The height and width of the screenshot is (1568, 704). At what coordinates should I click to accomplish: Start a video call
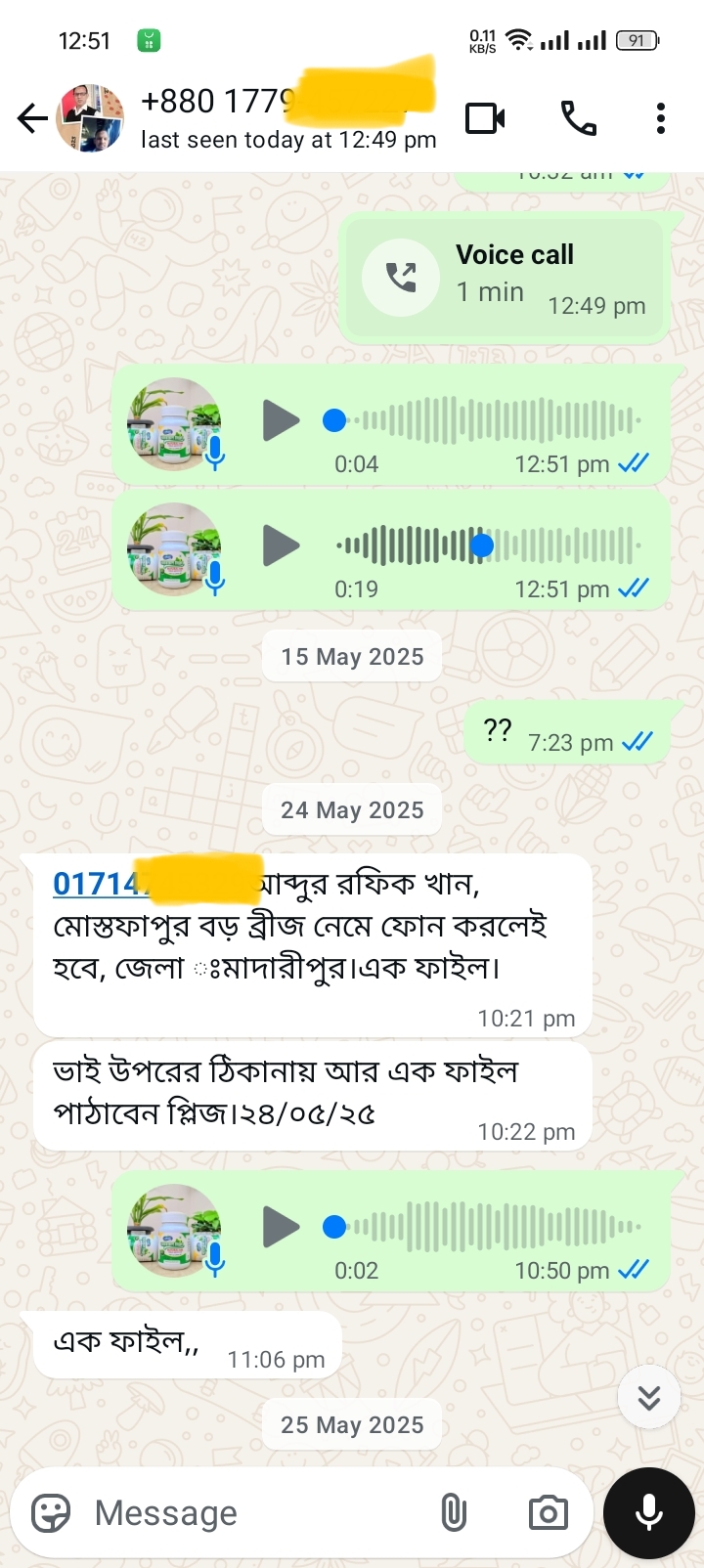click(x=485, y=118)
